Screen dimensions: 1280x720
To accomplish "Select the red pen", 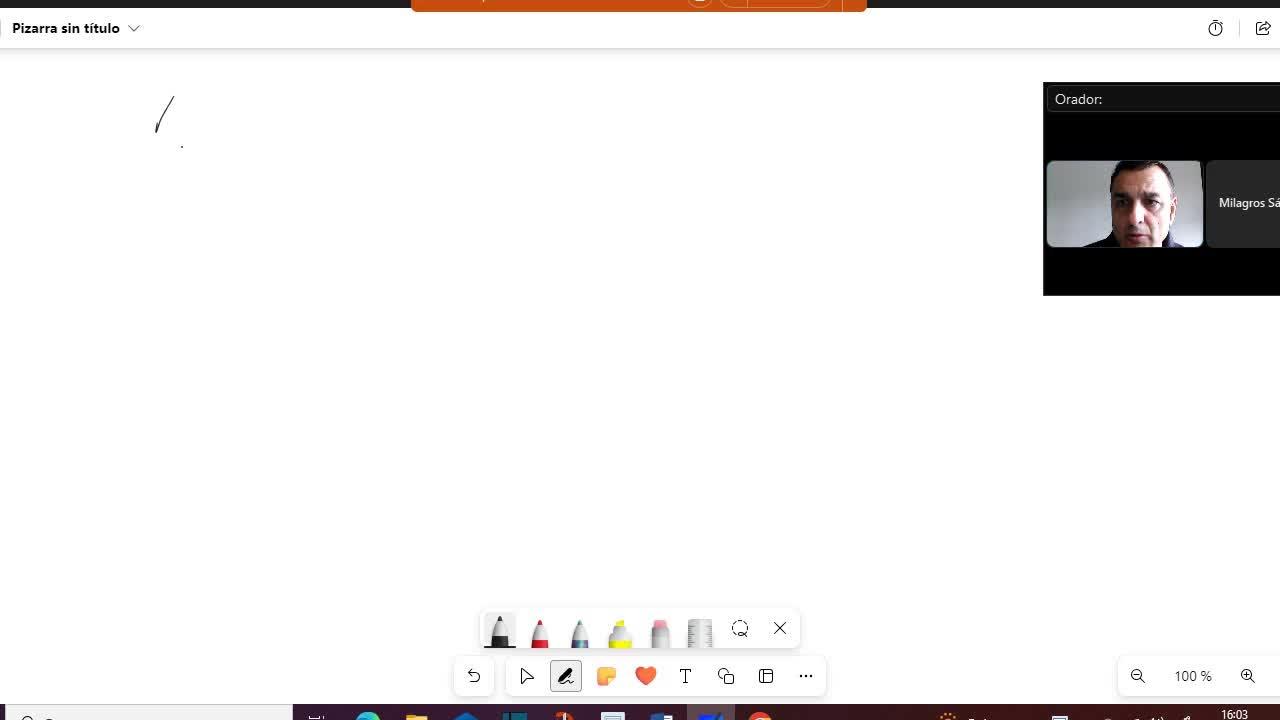I will (539, 632).
